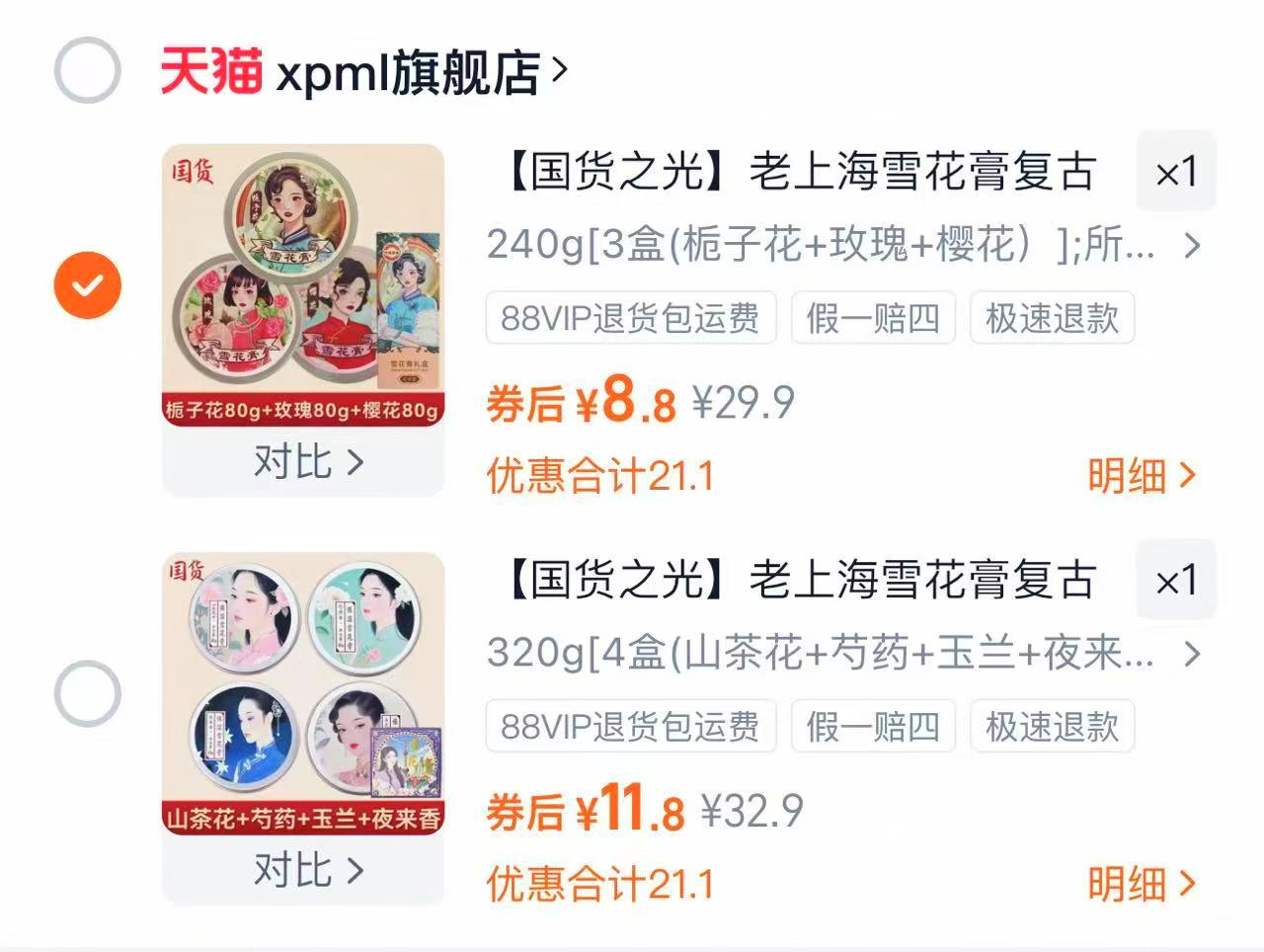Select the 320g 4盒 snow cream item
This screenshot has width=1264, height=952.
(x=87, y=693)
